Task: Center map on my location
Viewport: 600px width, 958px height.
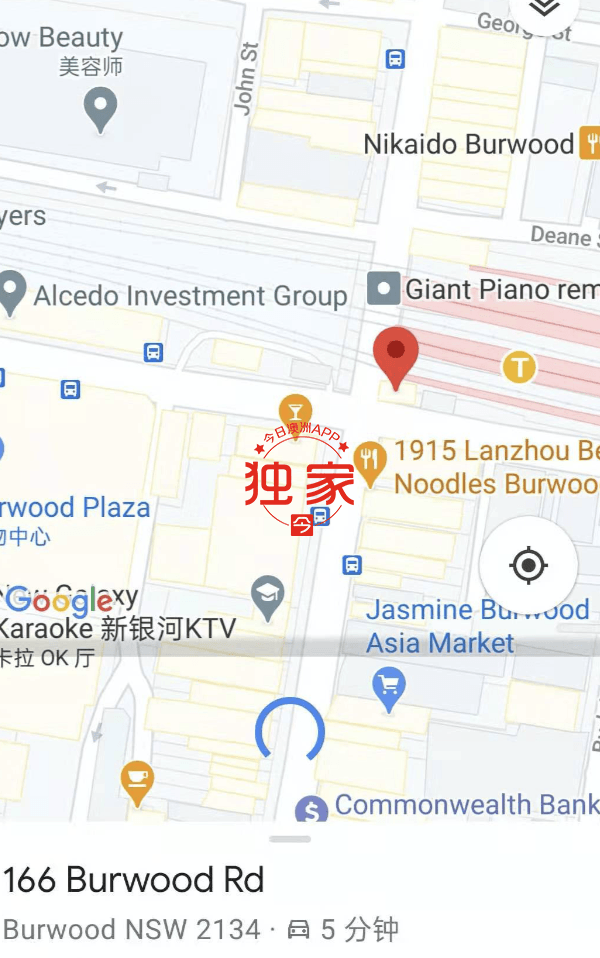Action: point(528,566)
